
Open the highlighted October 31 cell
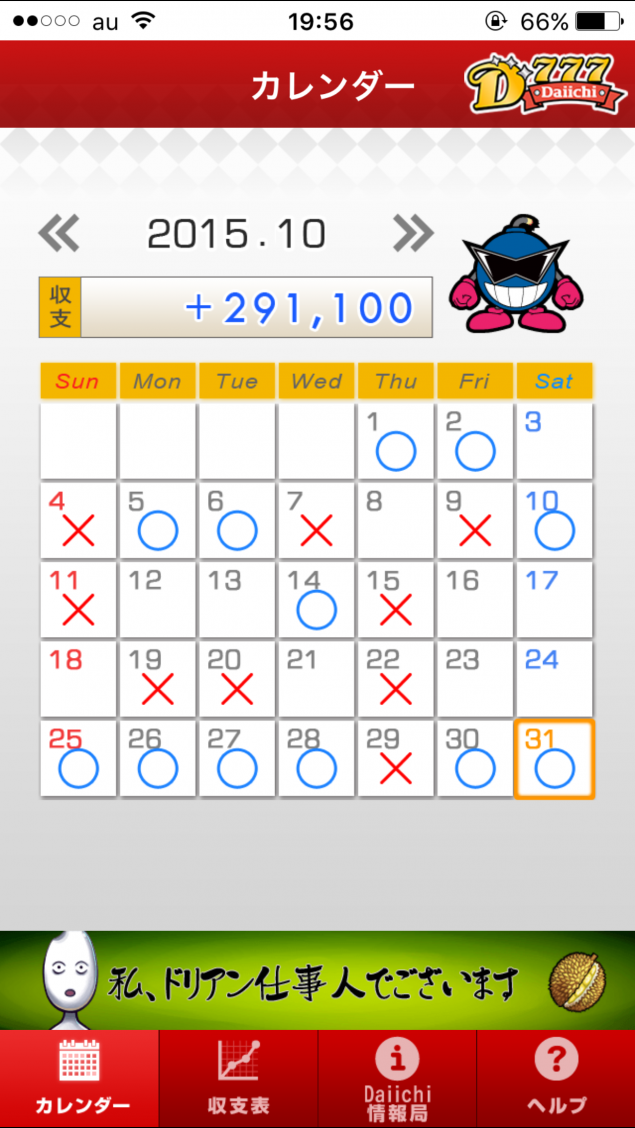[x=555, y=758]
